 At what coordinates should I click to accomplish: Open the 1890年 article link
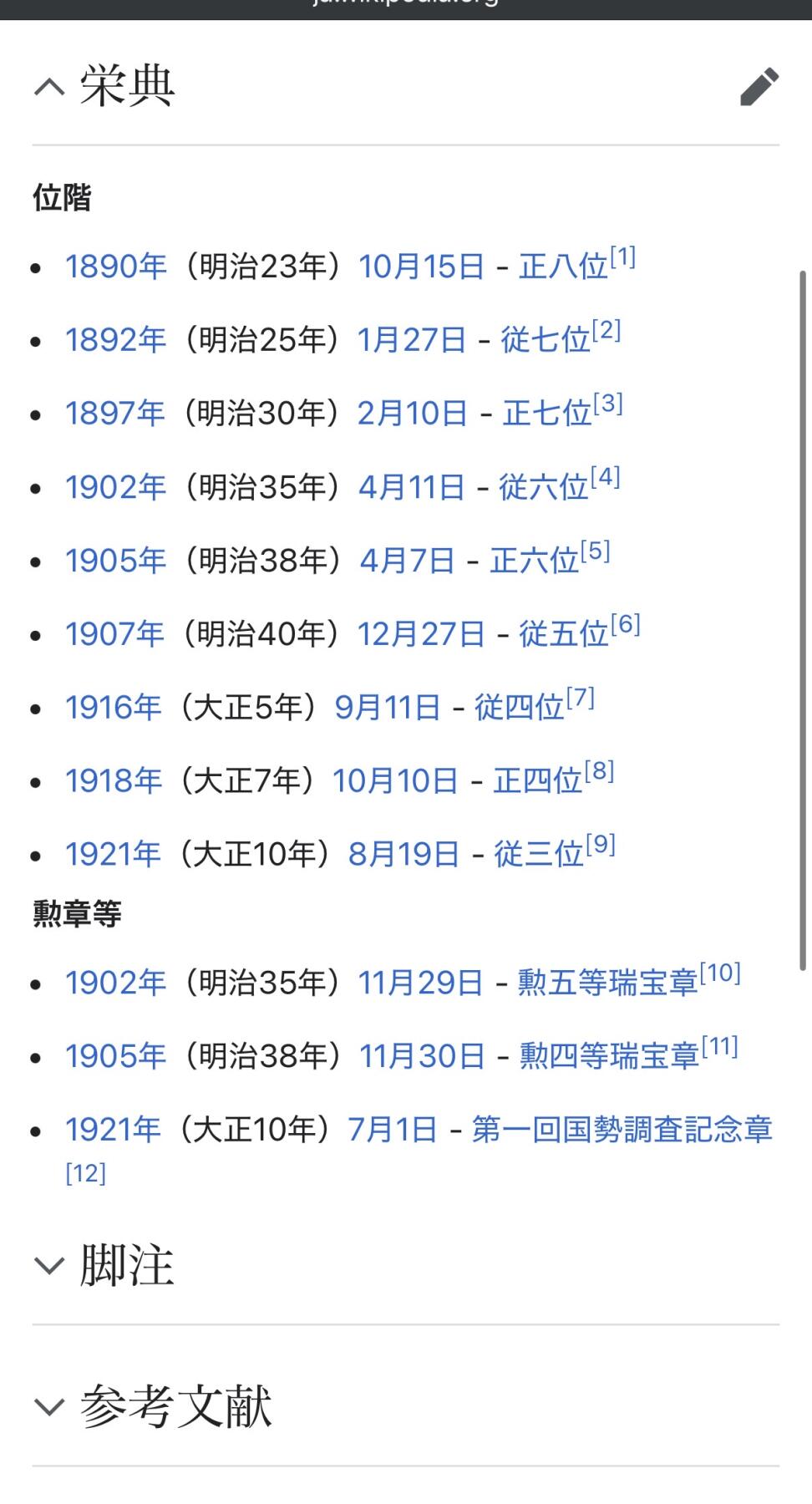[x=114, y=266]
